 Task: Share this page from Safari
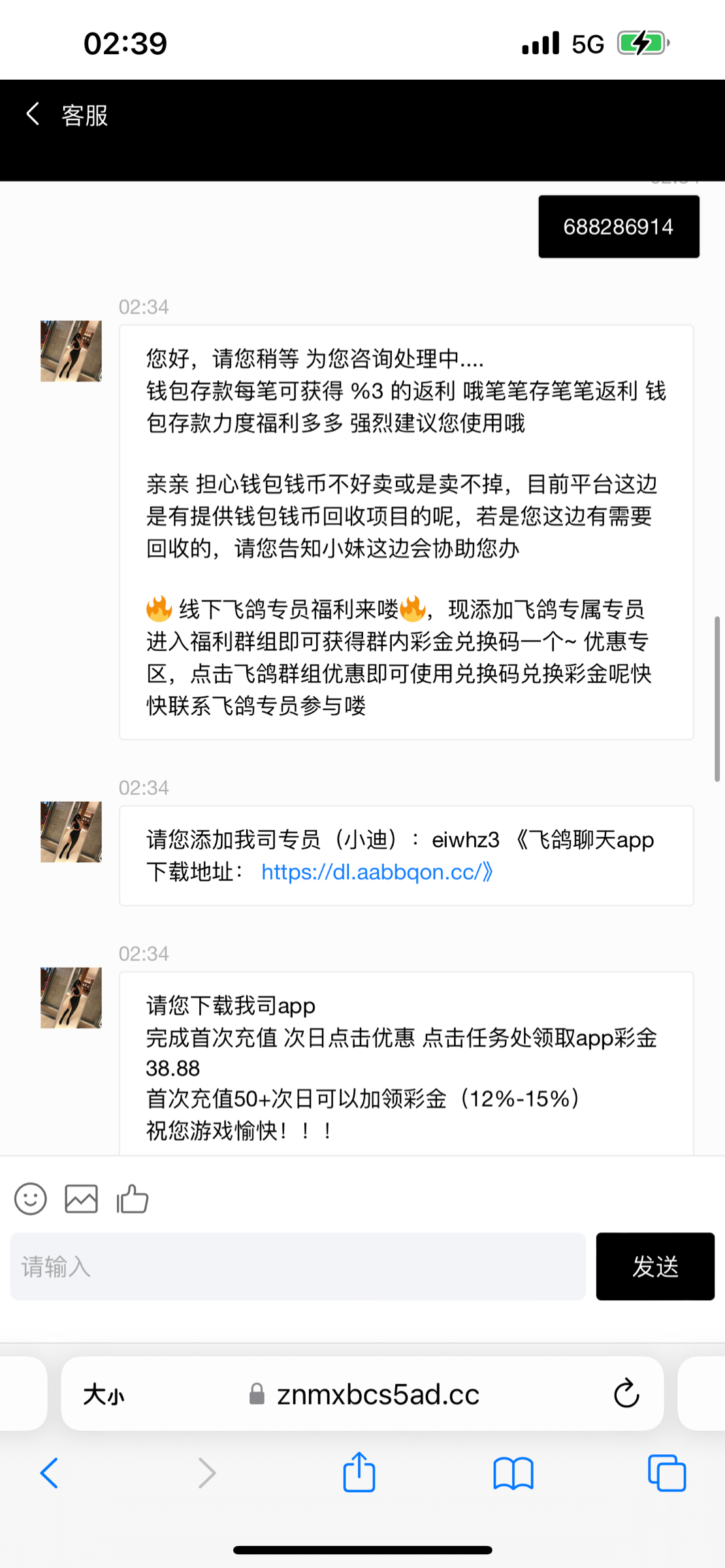pyautogui.click(x=359, y=1472)
